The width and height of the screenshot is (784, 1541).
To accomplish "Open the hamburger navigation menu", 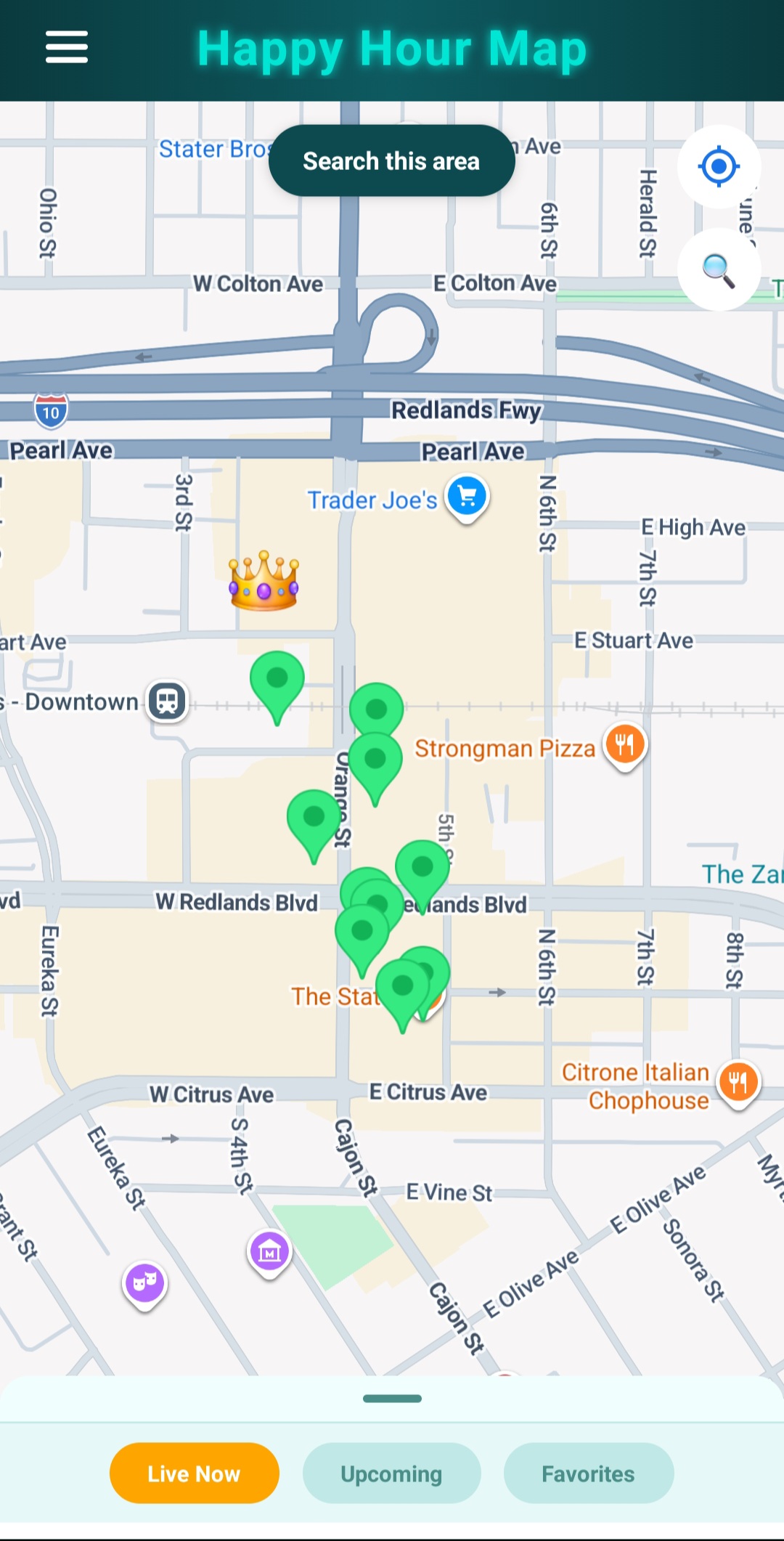I will [66, 47].
